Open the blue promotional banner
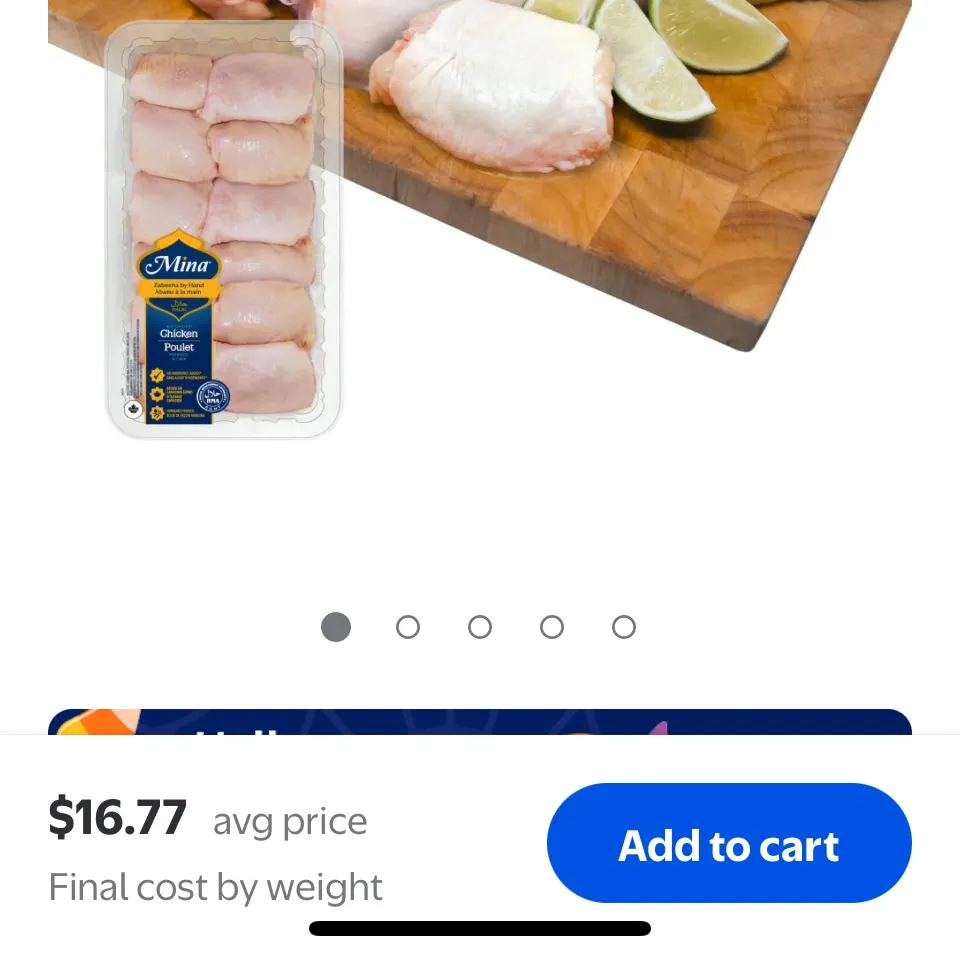Screen dimensions: 960x960 click(480, 722)
